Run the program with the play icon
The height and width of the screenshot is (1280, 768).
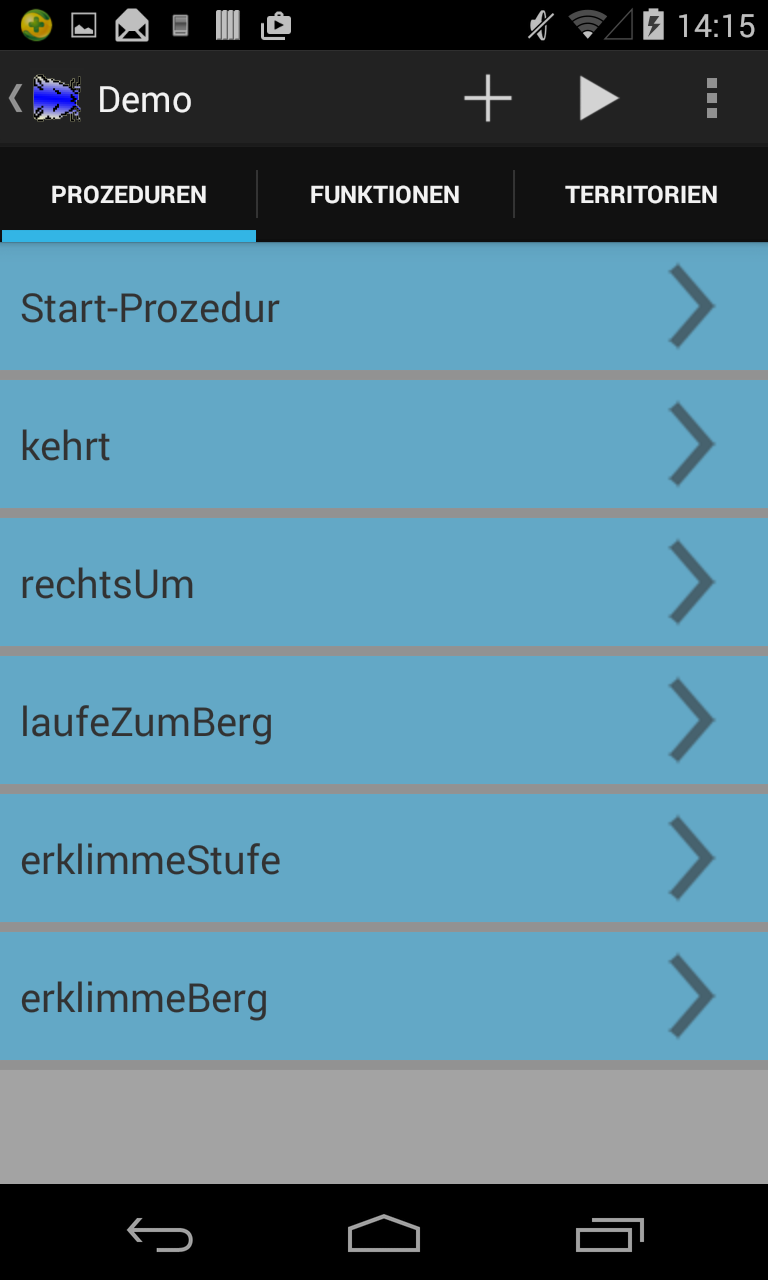[x=598, y=99]
